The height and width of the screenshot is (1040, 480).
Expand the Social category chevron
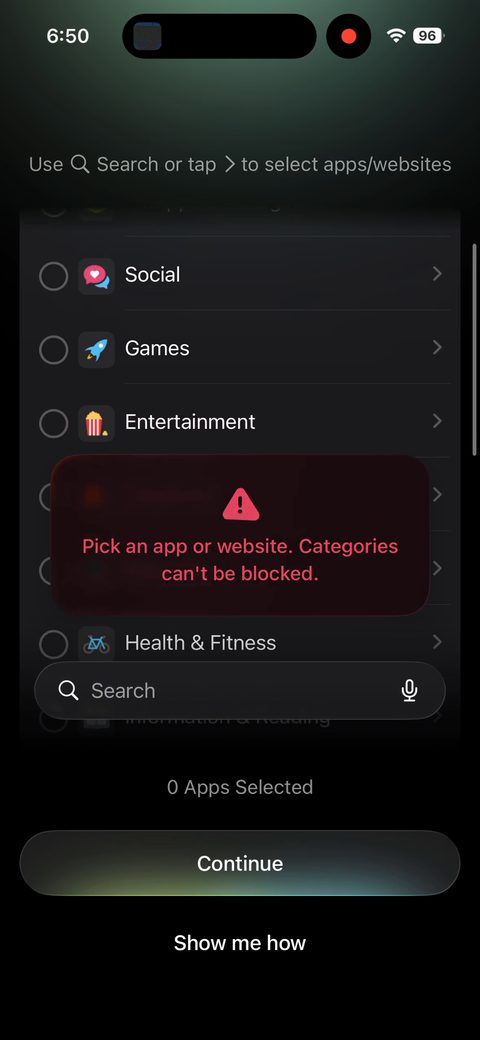[437, 274]
